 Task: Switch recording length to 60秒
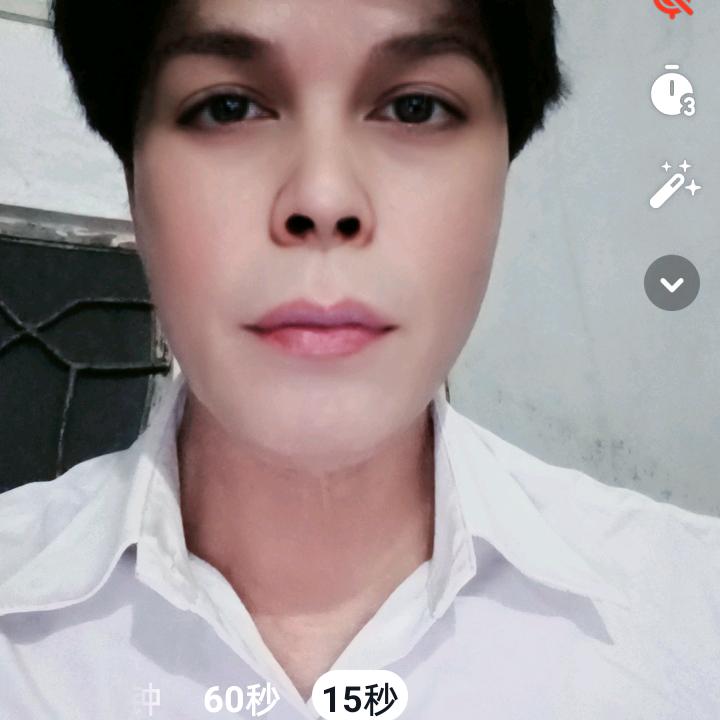click(241, 700)
